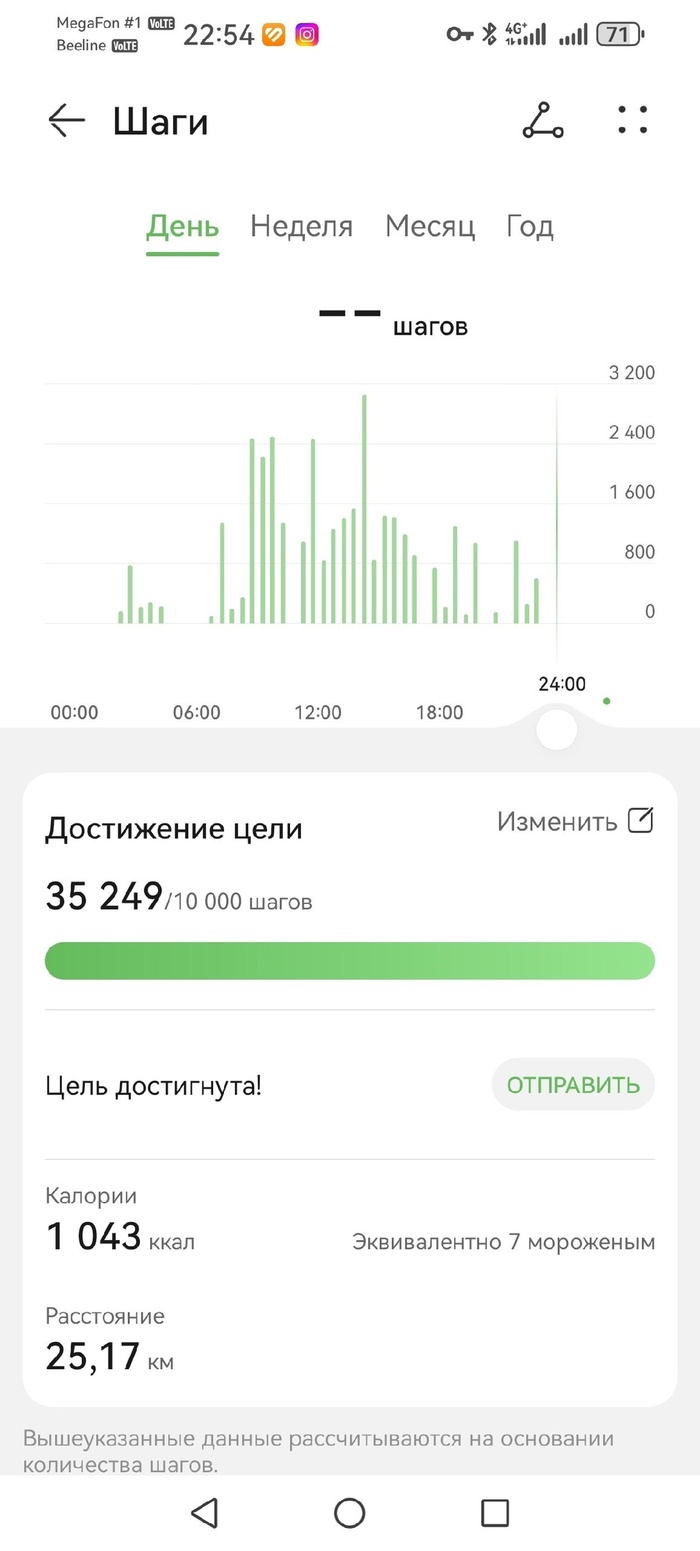The height and width of the screenshot is (1551, 700).
Task: Open the recent apps view
Action: [494, 1512]
